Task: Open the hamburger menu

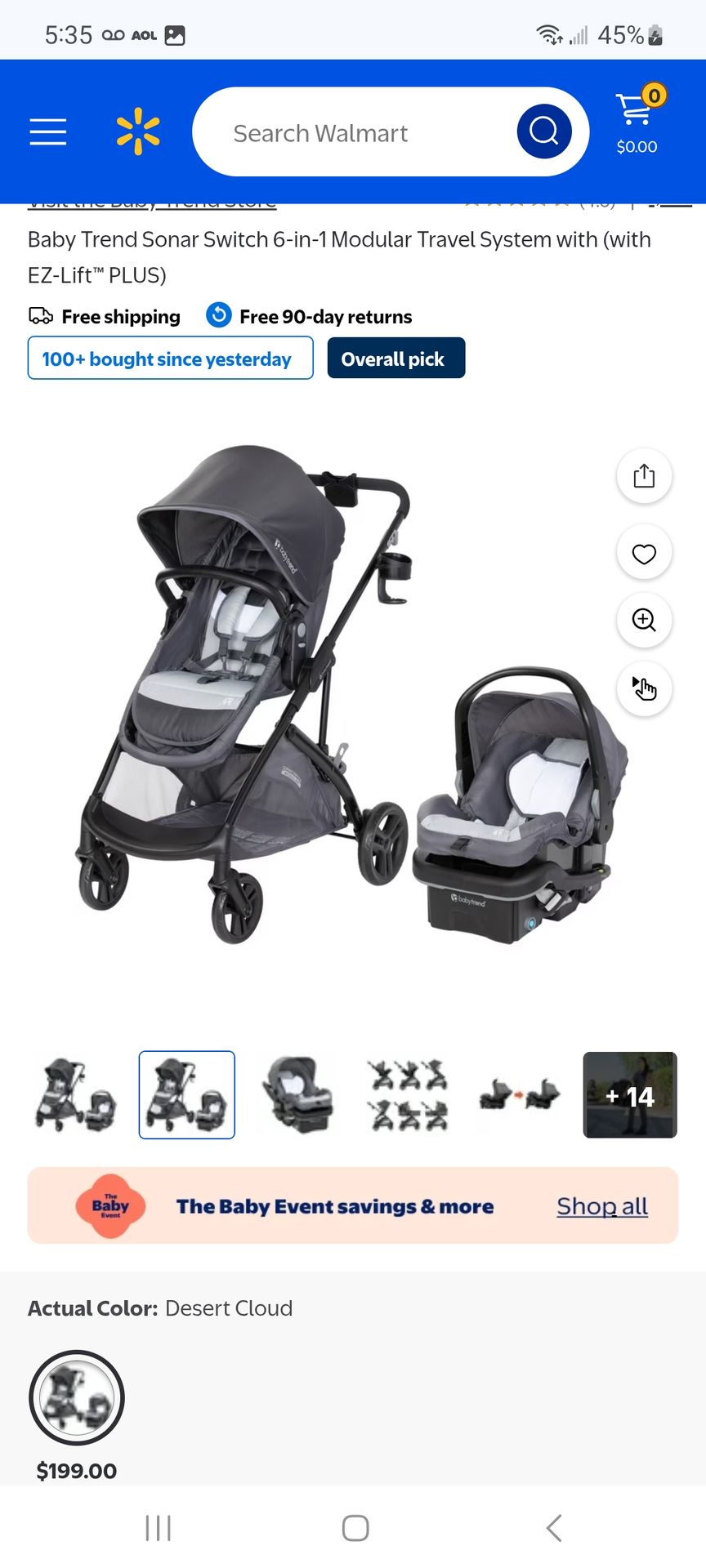Action: pyautogui.click(x=48, y=131)
